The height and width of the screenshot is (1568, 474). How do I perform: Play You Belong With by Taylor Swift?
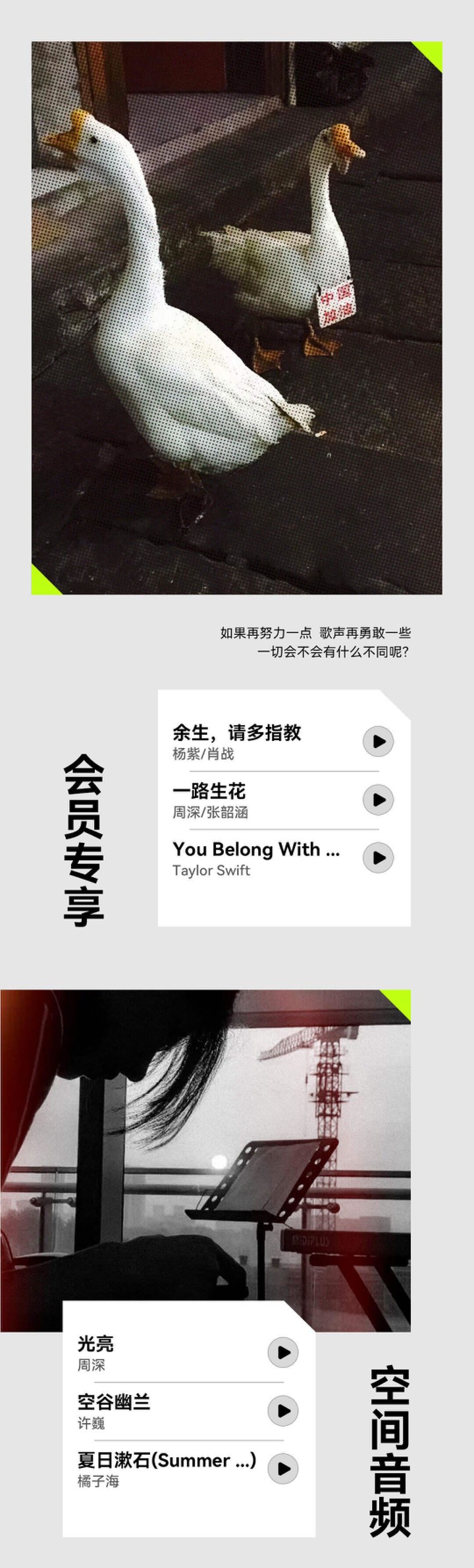pos(379,857)
